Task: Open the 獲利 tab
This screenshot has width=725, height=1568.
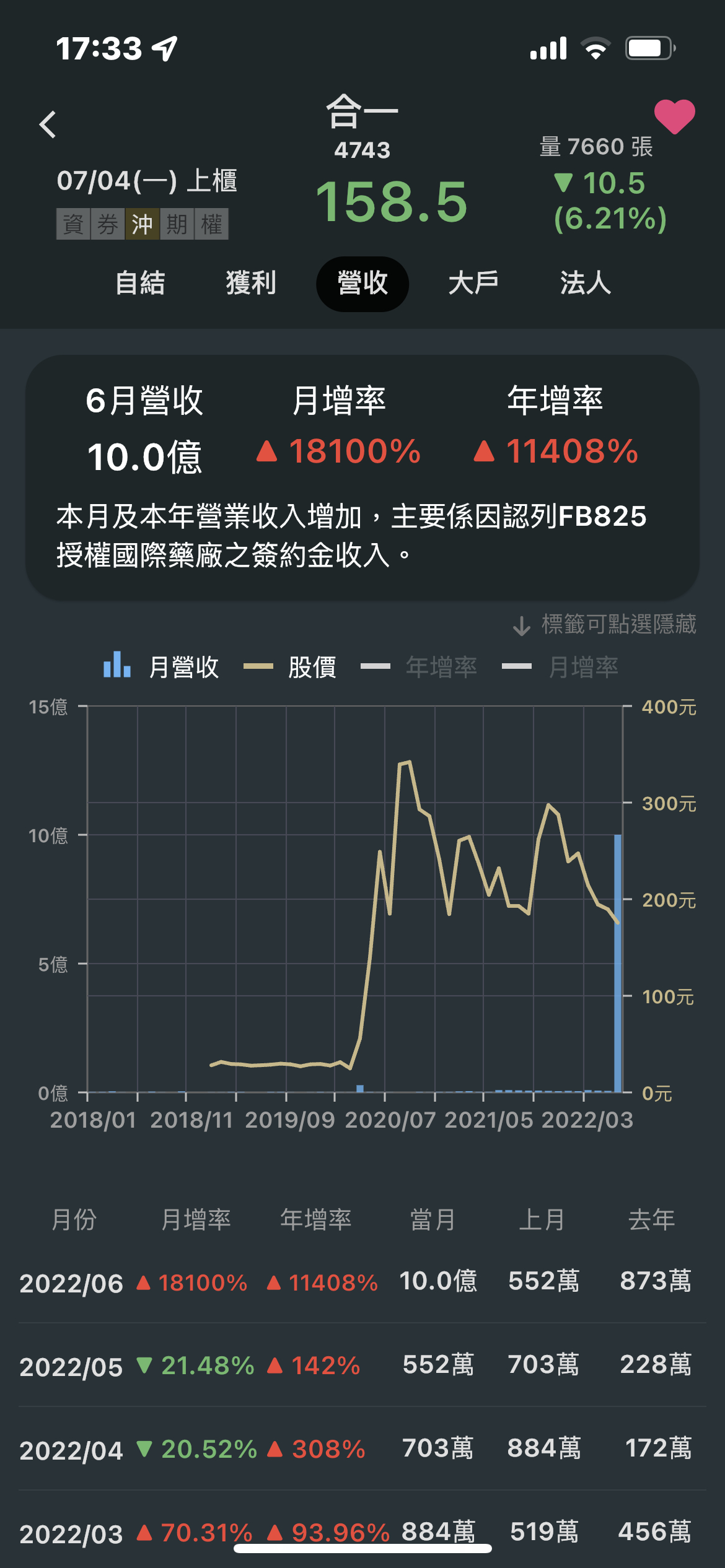Action: click(251, 284)
